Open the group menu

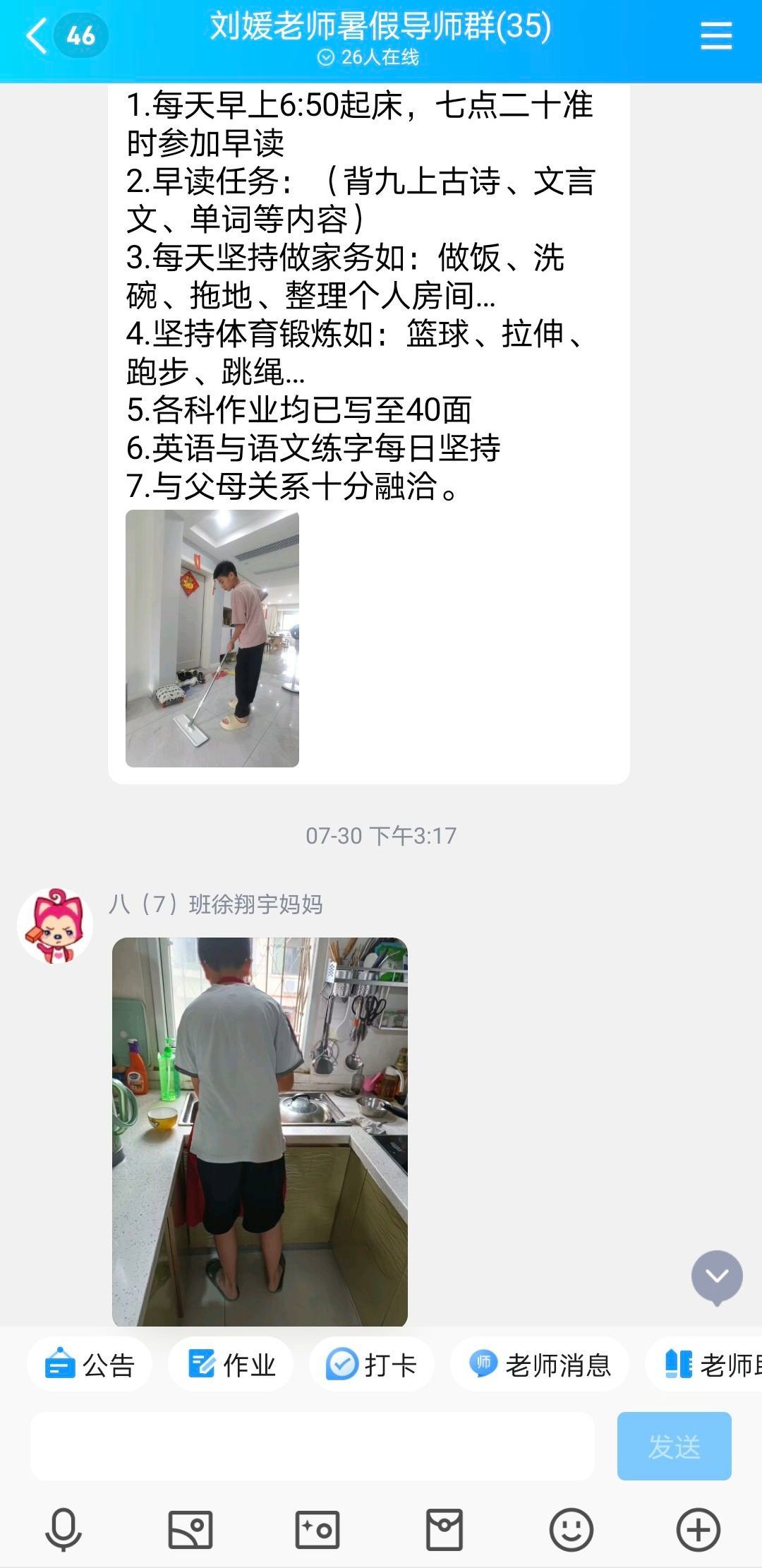point(715,35)
